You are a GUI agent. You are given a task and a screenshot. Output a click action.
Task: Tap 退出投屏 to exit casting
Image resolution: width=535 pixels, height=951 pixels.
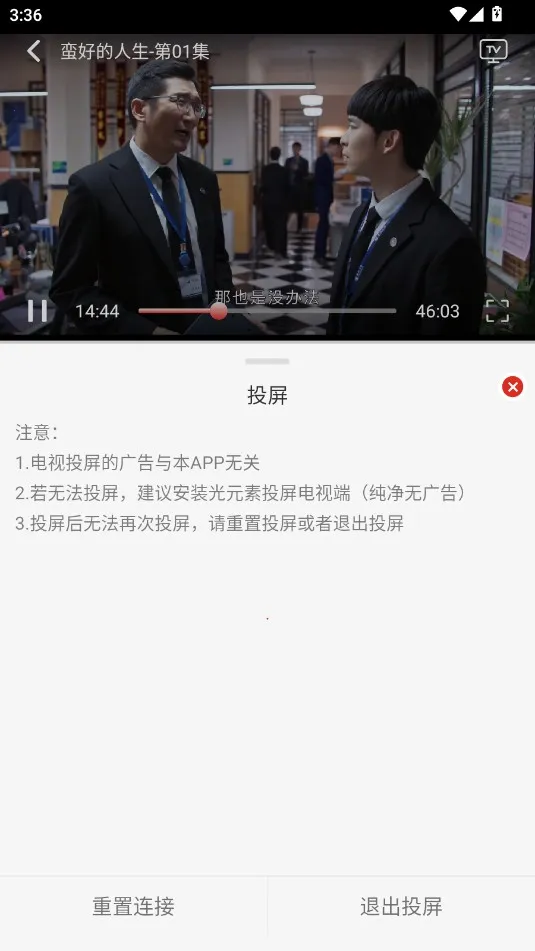401,906
